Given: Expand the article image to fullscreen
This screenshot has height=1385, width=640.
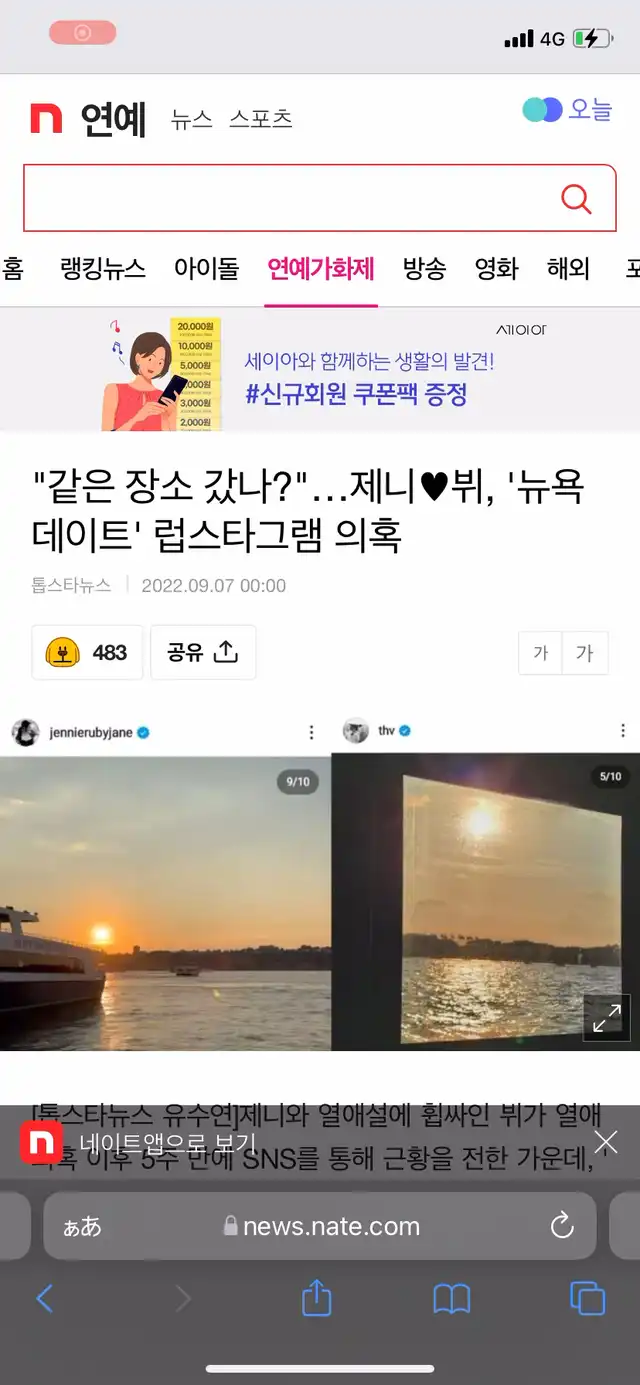Looking at the screenshot, I should [x=606, y=1018].
